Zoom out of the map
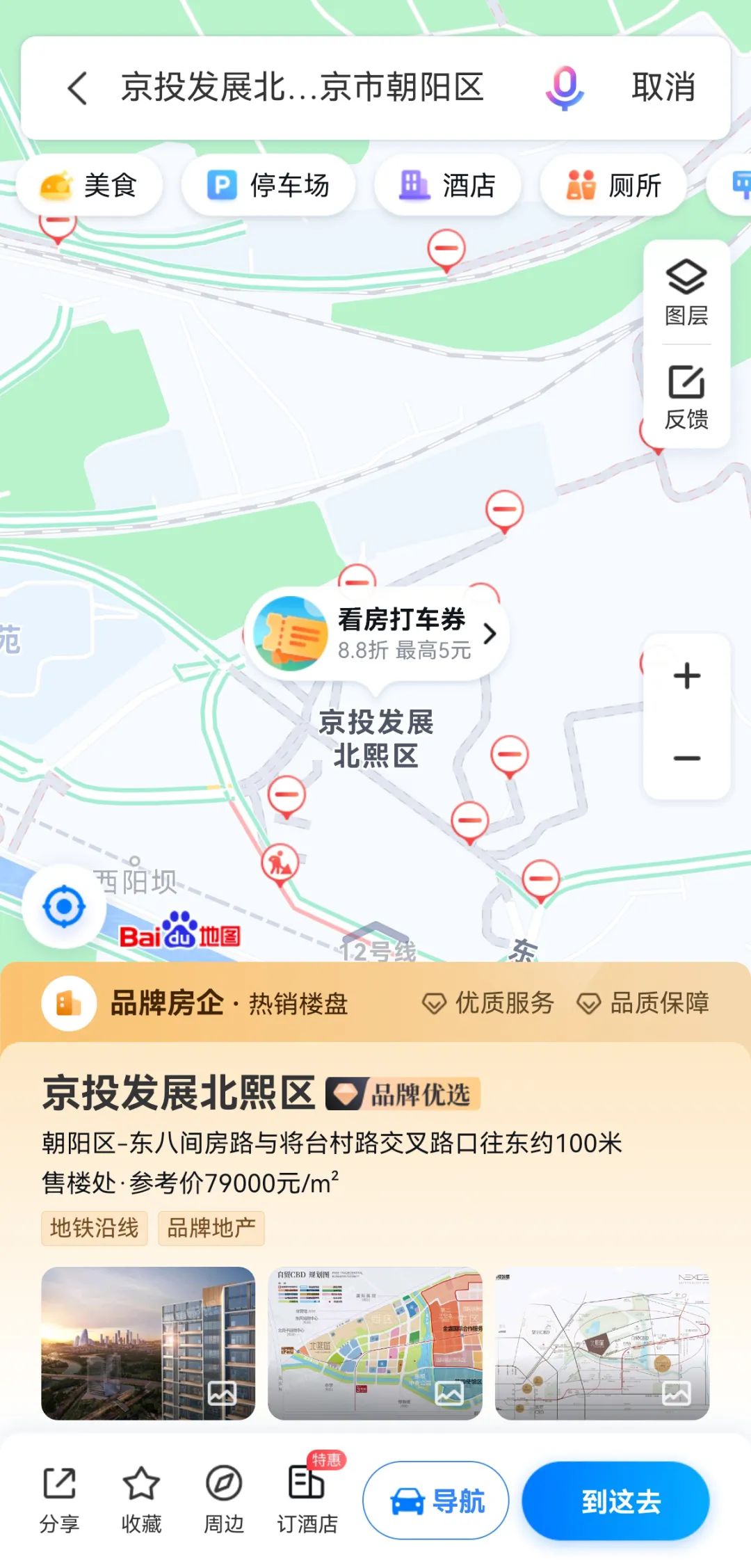The height and width of the screenshot is (1568, 751). [686, 758]
